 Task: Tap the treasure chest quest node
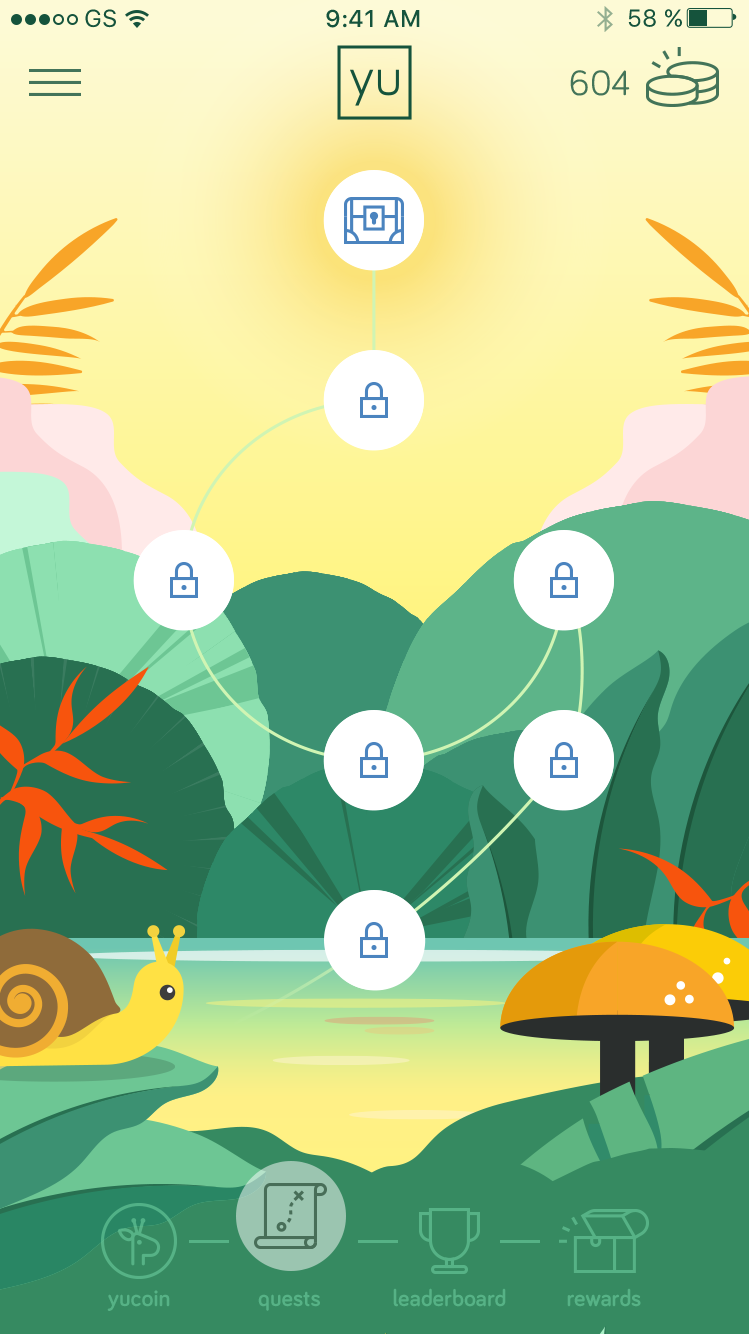click(373, 220)
